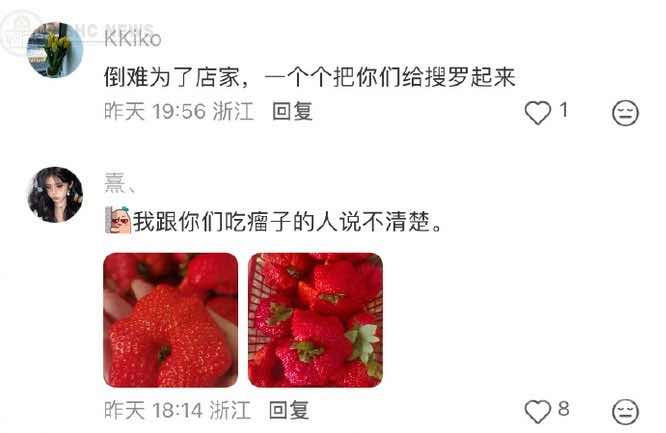This screenshot has height=433, width=666.
Task: View the basket of strawberries photo
Action: [x=315, y=319]
